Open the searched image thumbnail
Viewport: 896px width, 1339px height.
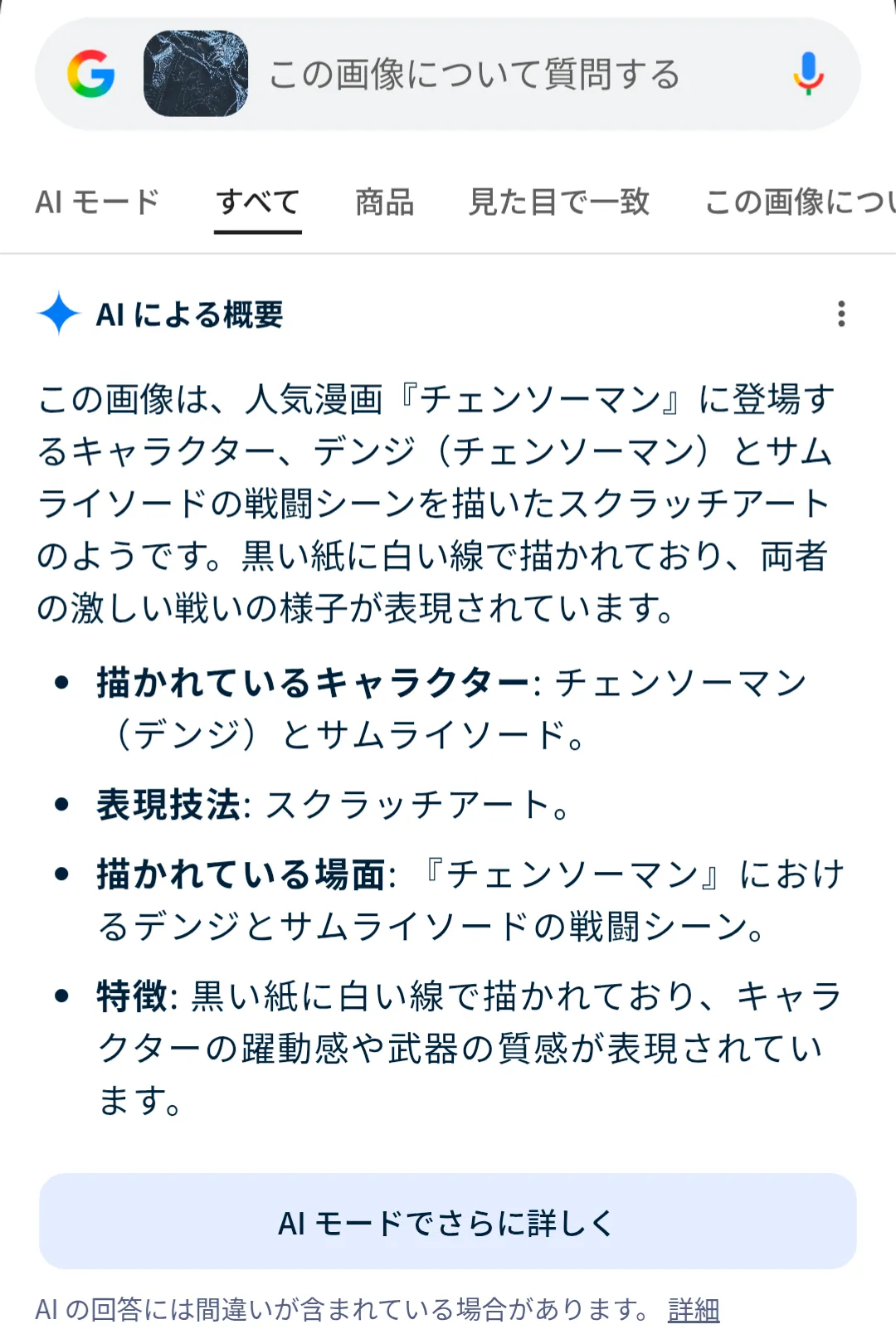click(196, 74)
